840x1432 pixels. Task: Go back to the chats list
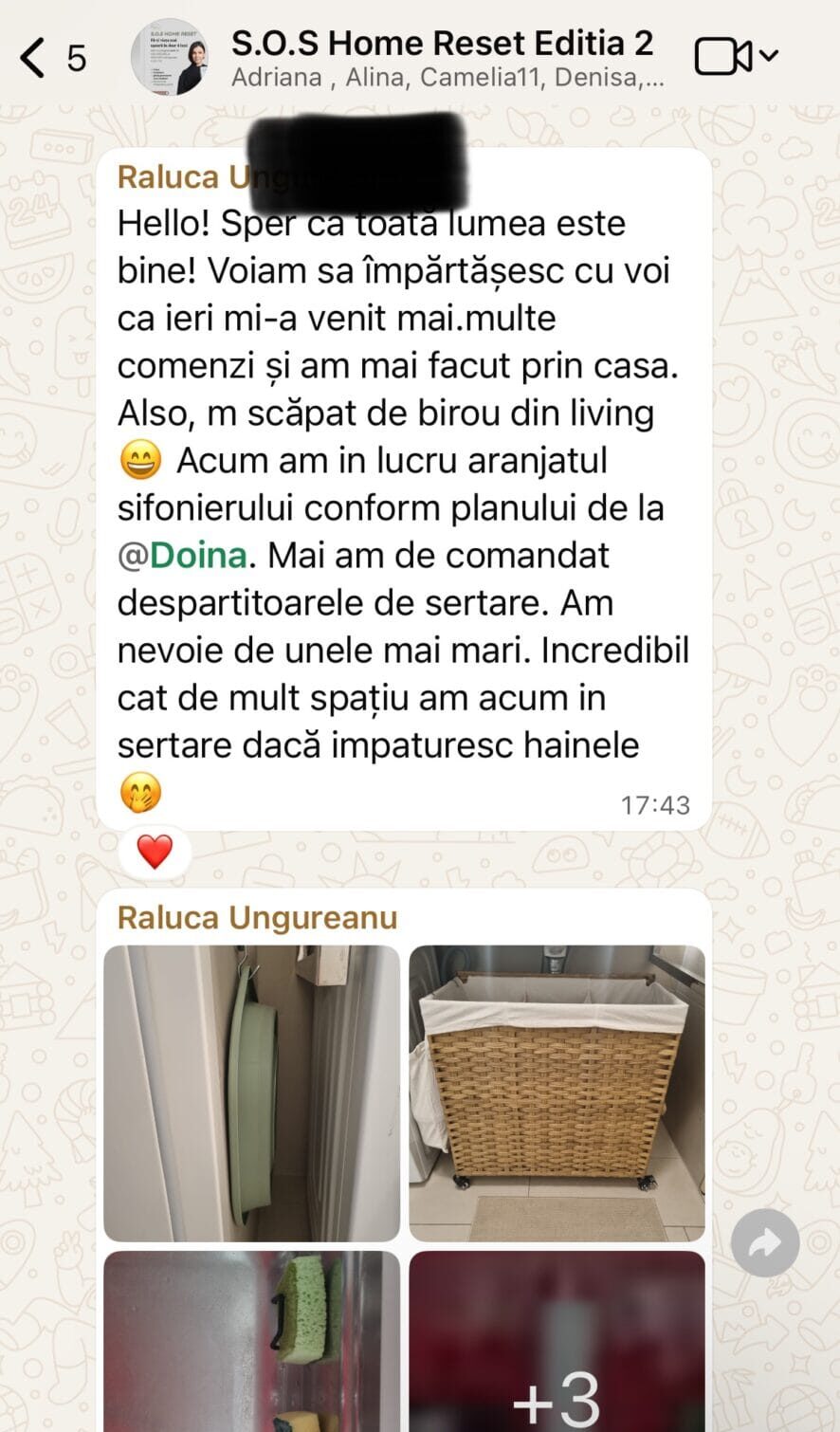[x=34, y=58]
